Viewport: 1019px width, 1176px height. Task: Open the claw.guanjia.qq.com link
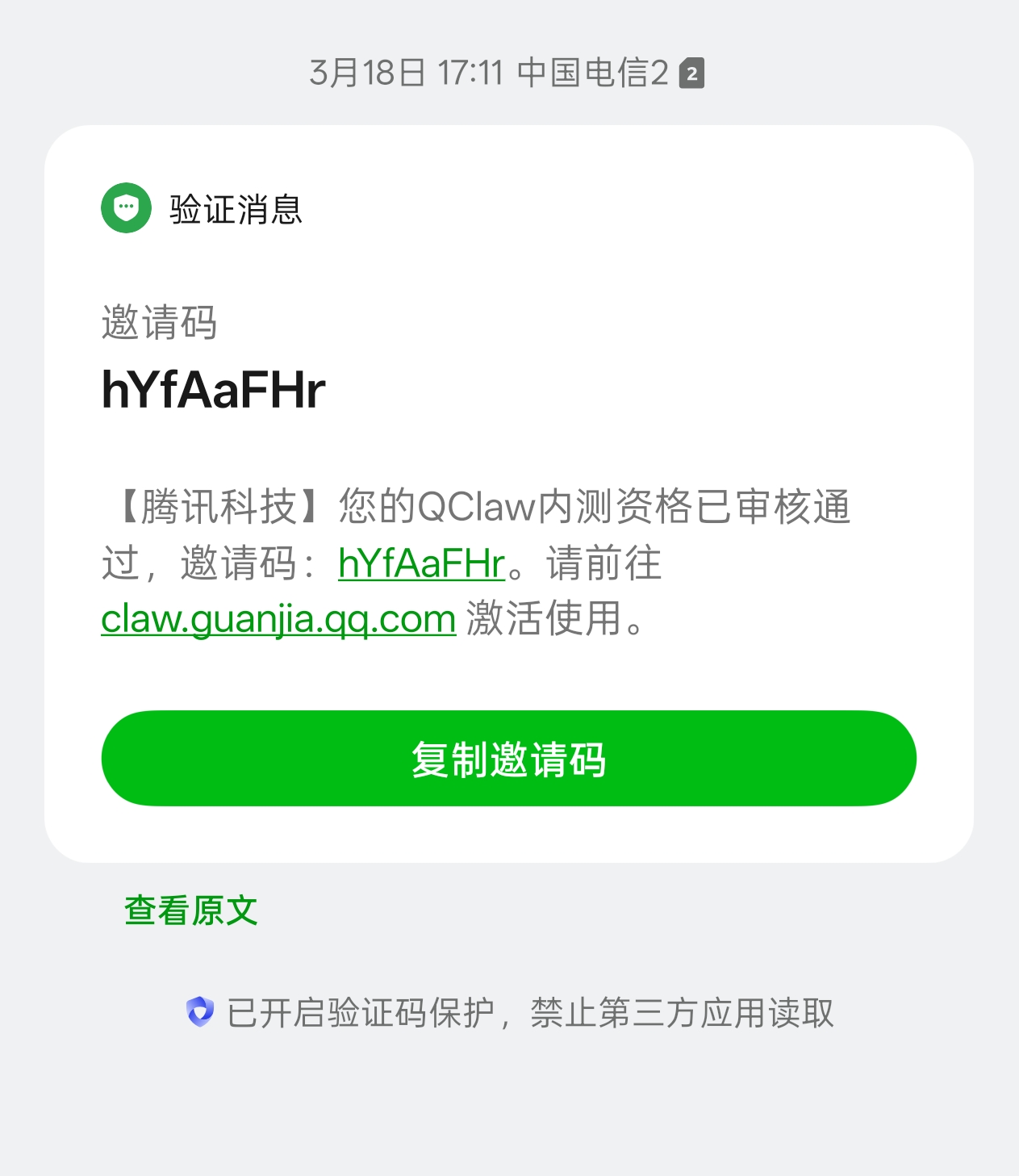[x=278, y=619]
